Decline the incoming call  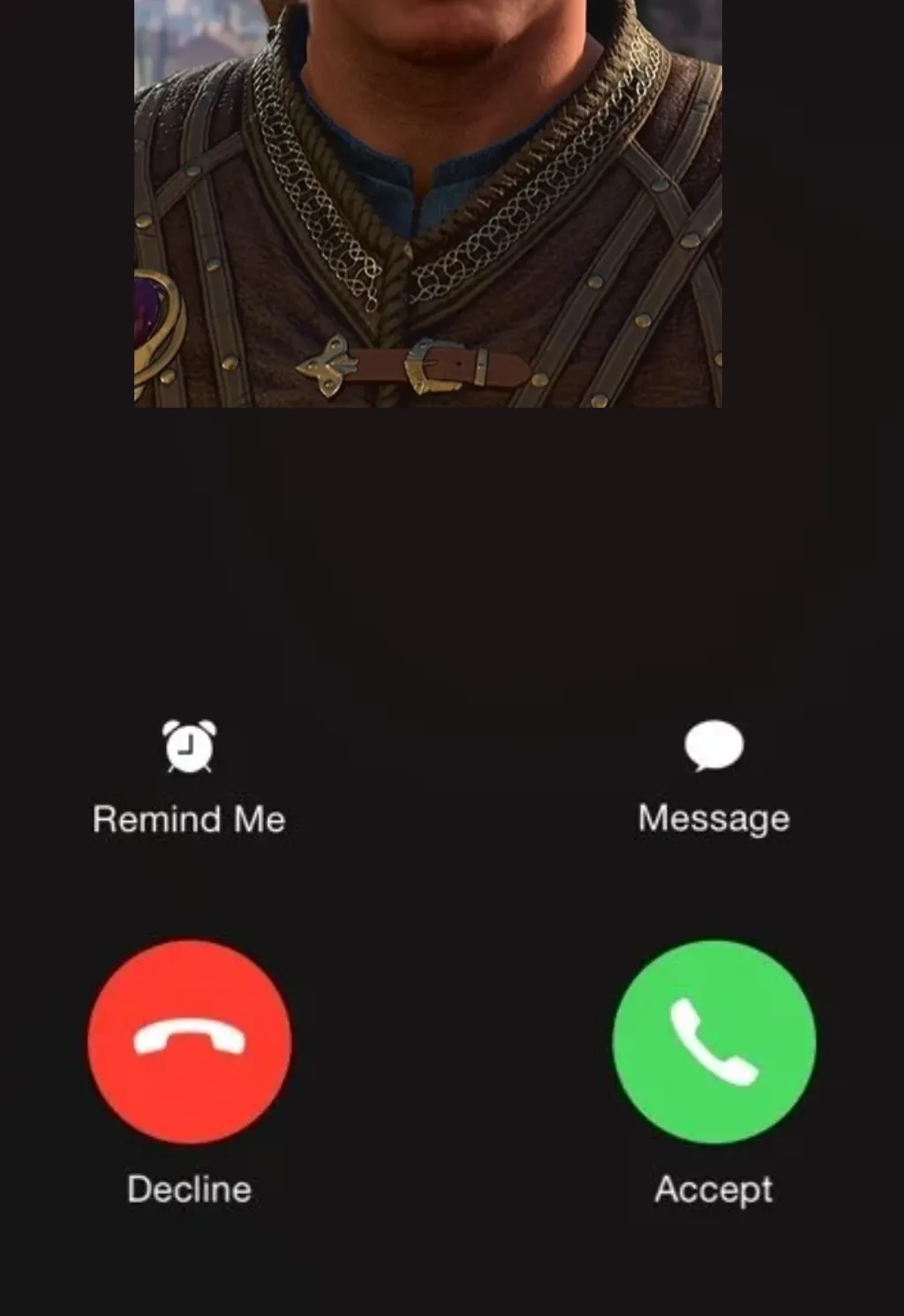[189, 1042]
